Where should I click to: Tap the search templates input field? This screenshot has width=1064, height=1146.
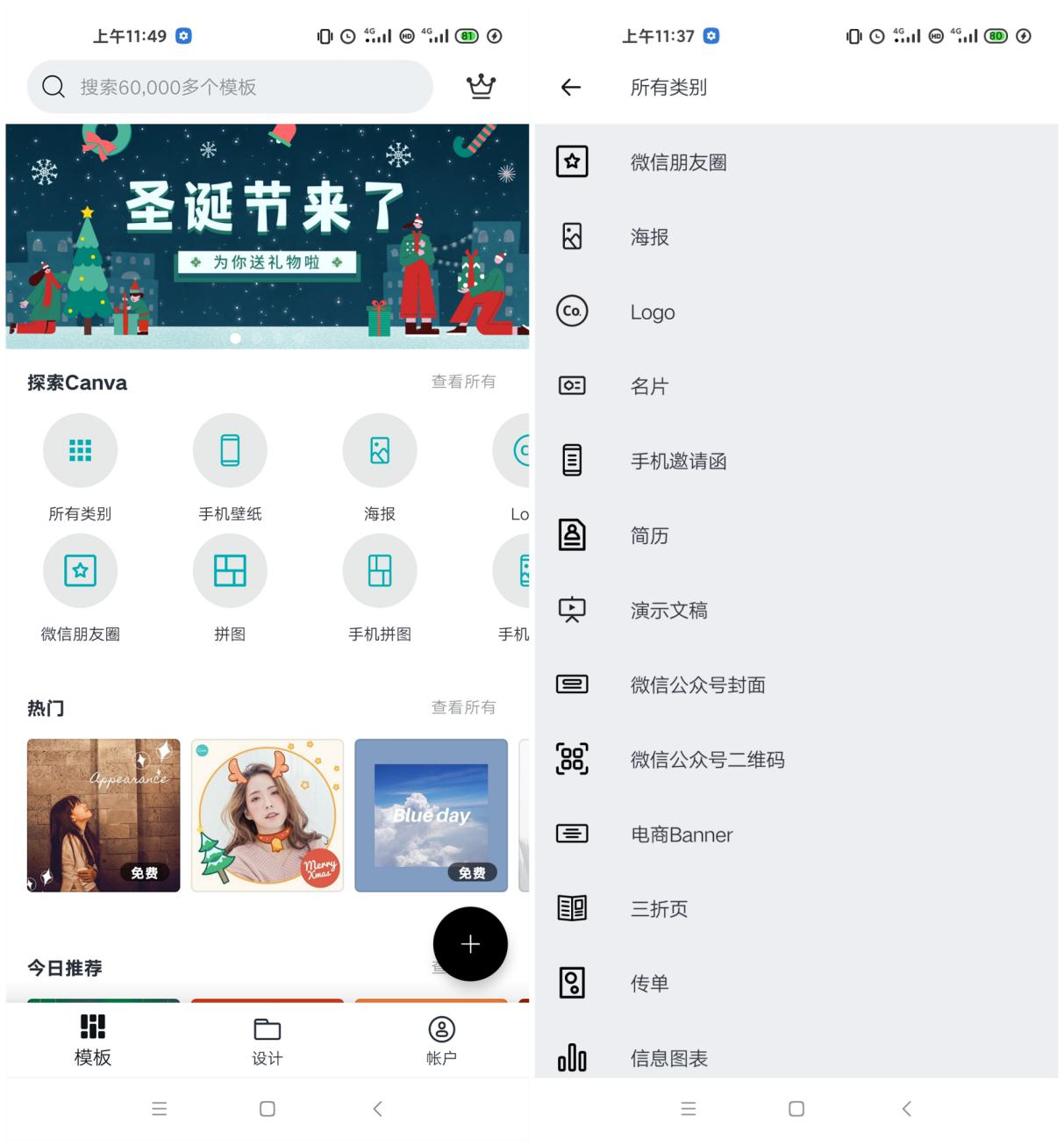pyautogui.click(x=228, y=86)
